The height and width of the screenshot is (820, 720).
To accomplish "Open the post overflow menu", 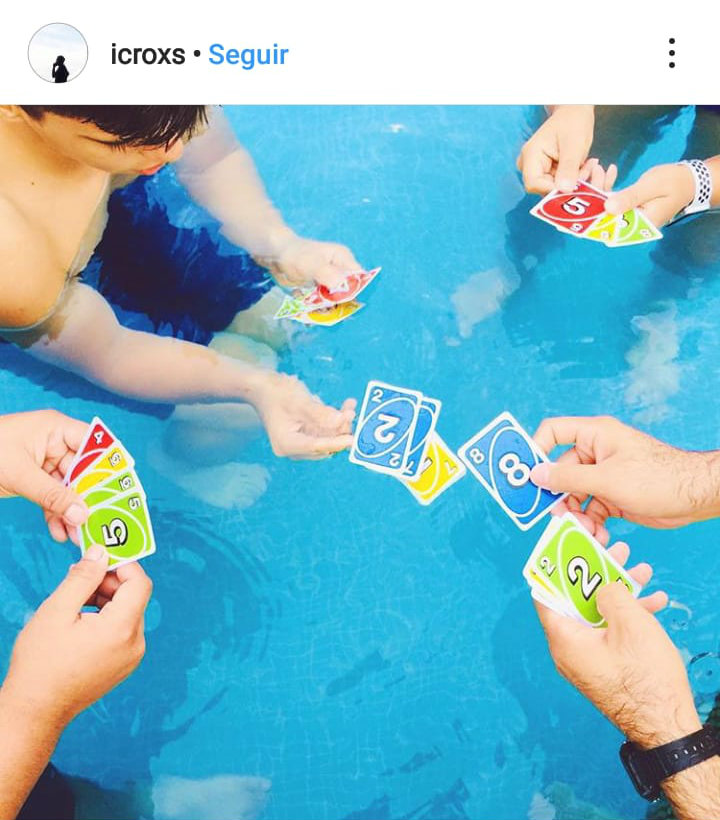I will [x=671, y=53].
